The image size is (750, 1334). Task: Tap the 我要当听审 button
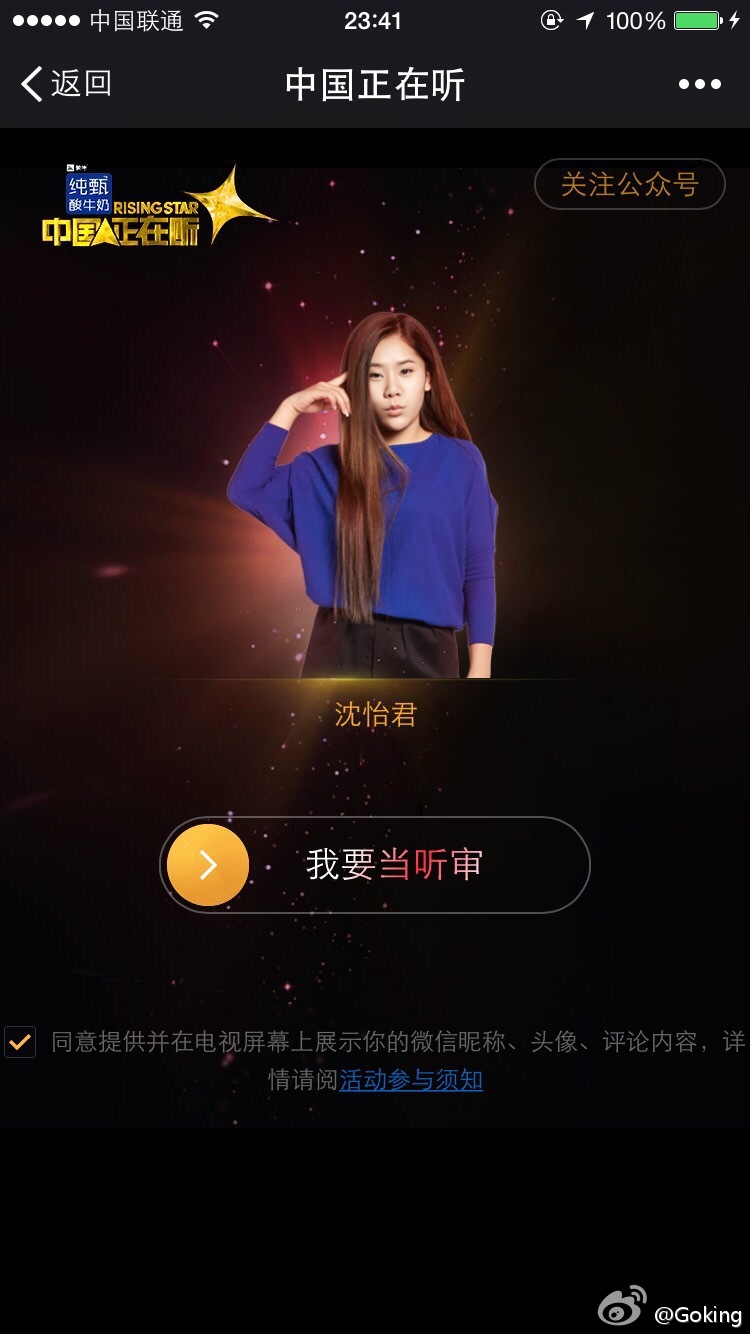(375, 865)
